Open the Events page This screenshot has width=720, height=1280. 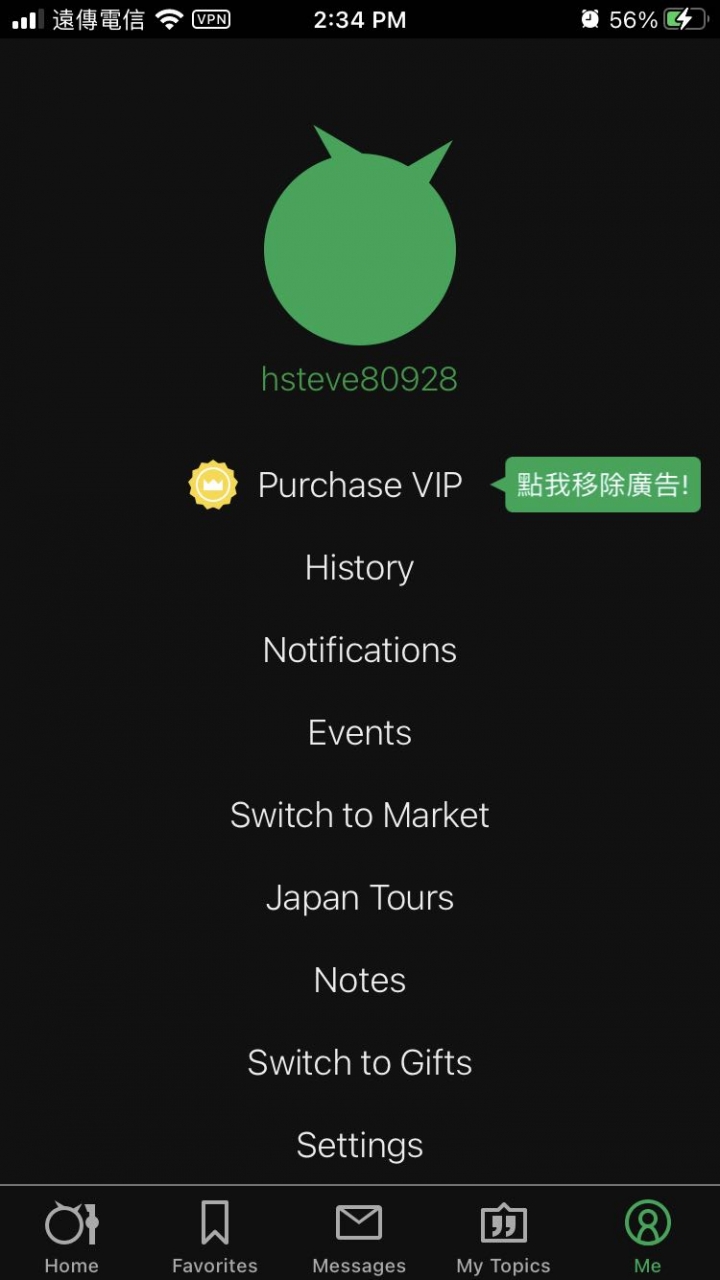(x=360, y=733)
